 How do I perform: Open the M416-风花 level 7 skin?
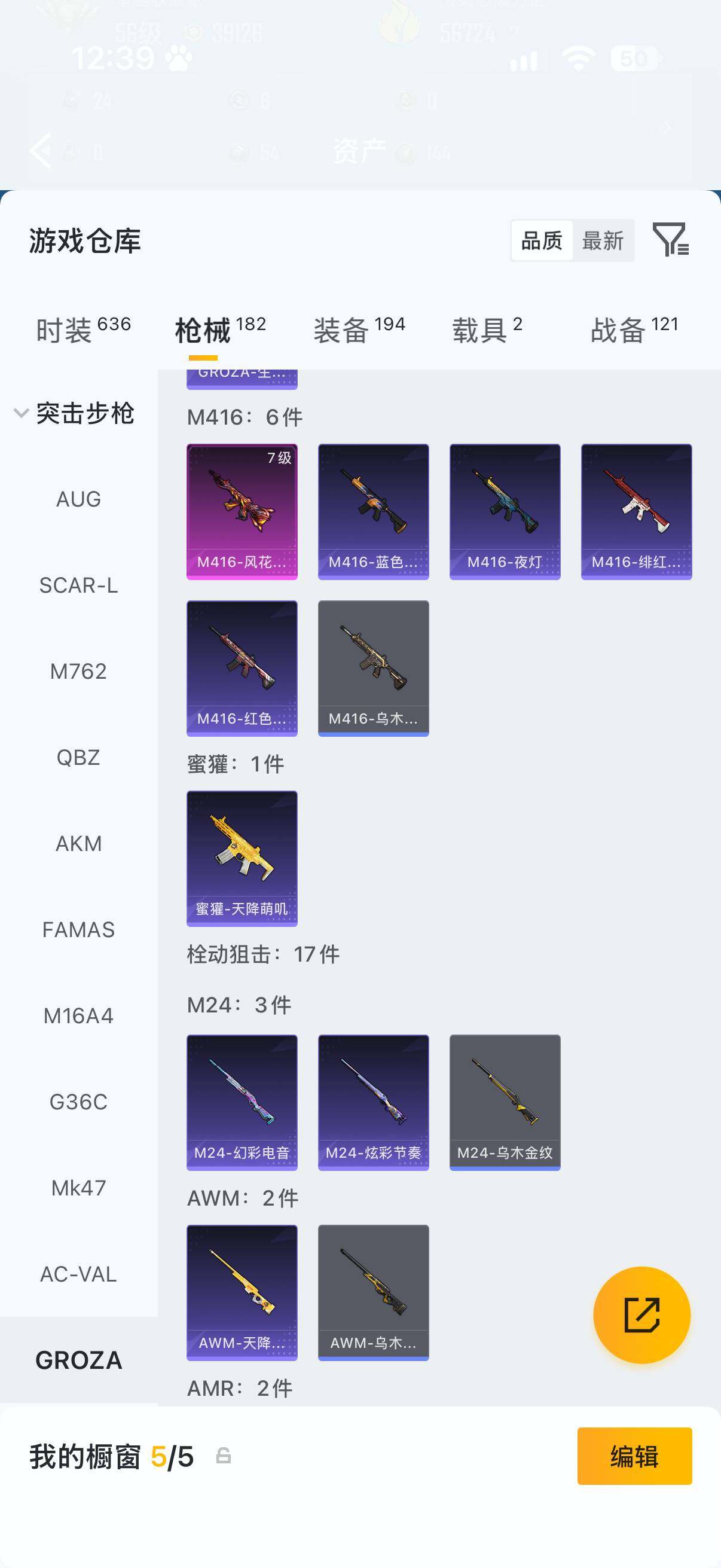tap(242, 511)
